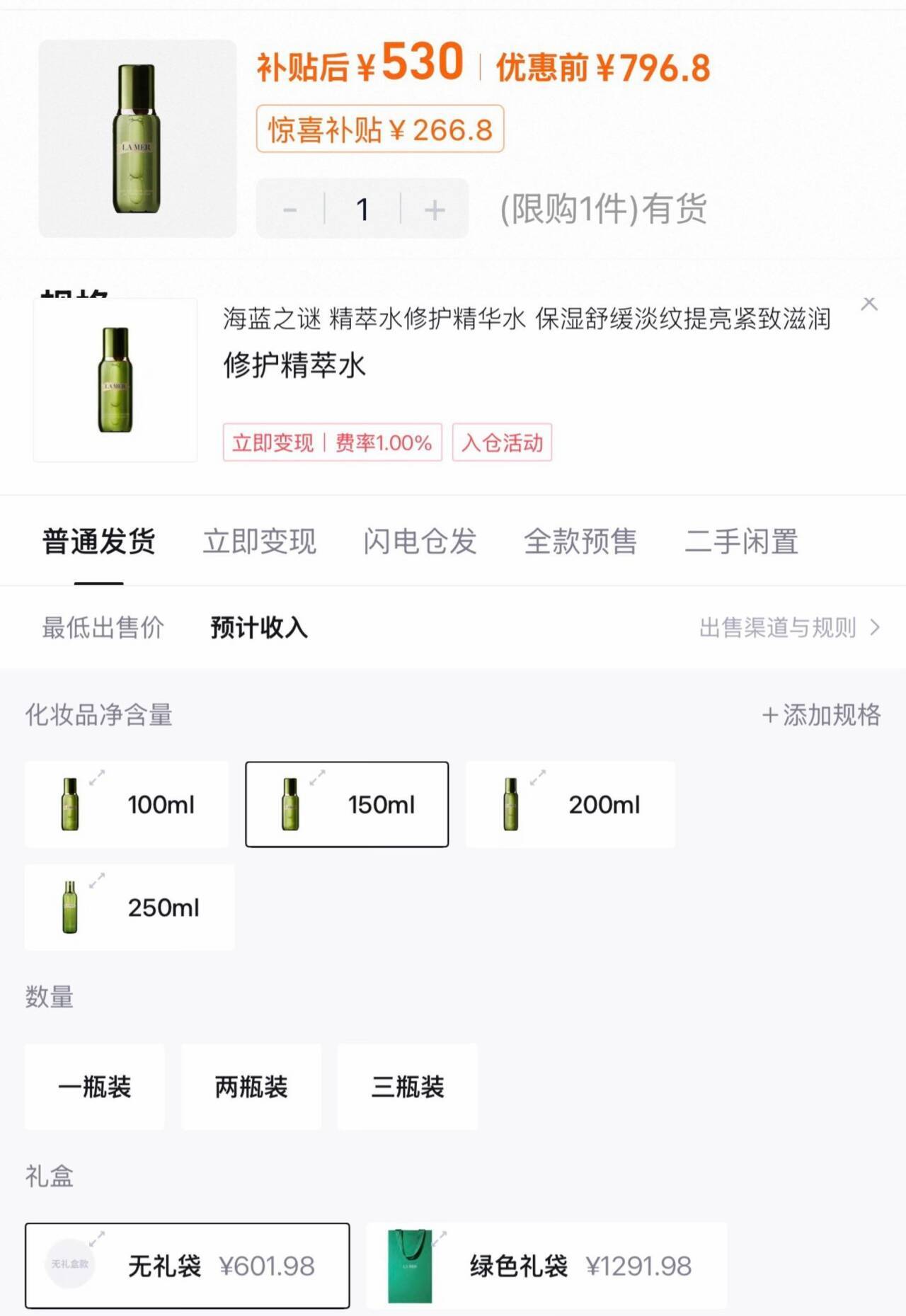Decrease quantity with the minus button
The width and height of the screenshot is (906, 1316).
290,210
